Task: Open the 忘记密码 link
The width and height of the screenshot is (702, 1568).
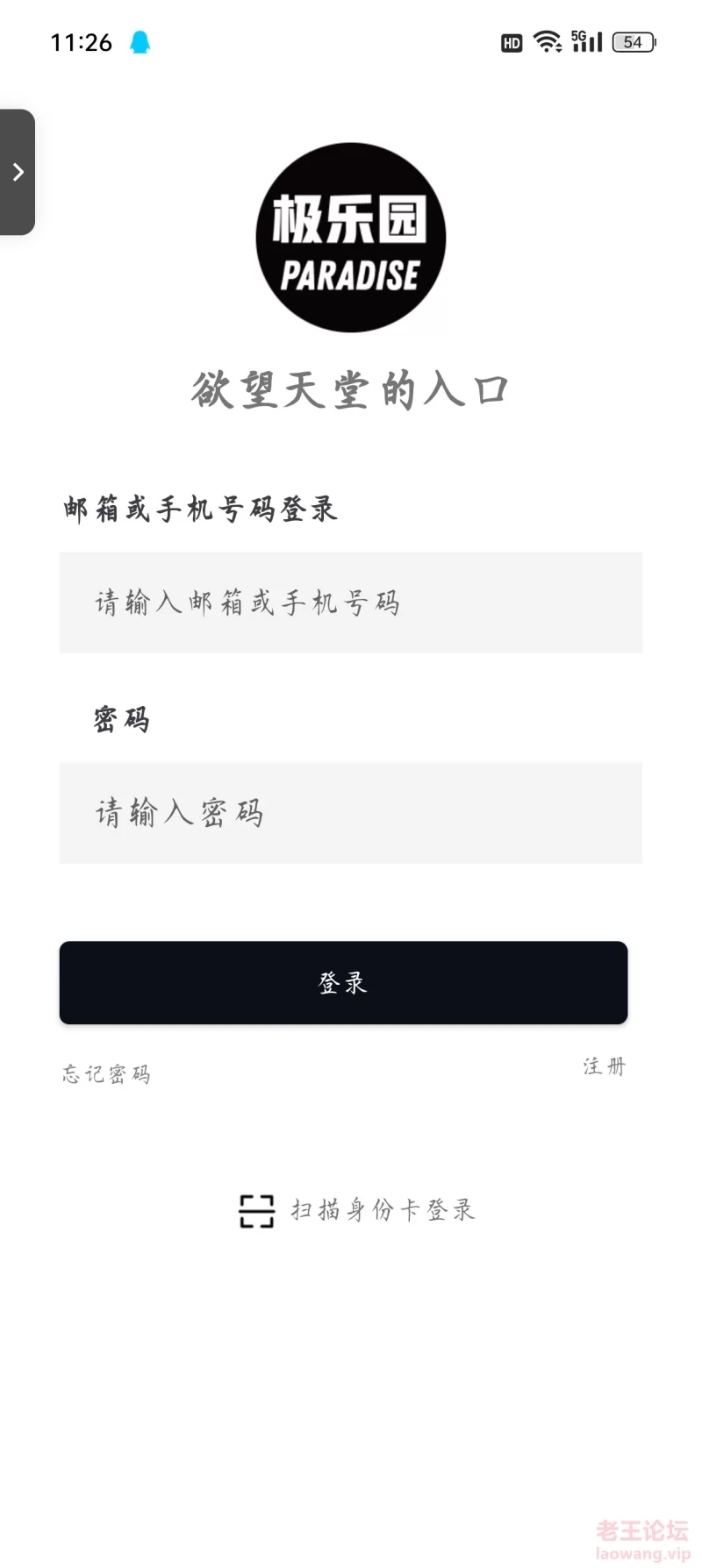Action: point(106,1074)
